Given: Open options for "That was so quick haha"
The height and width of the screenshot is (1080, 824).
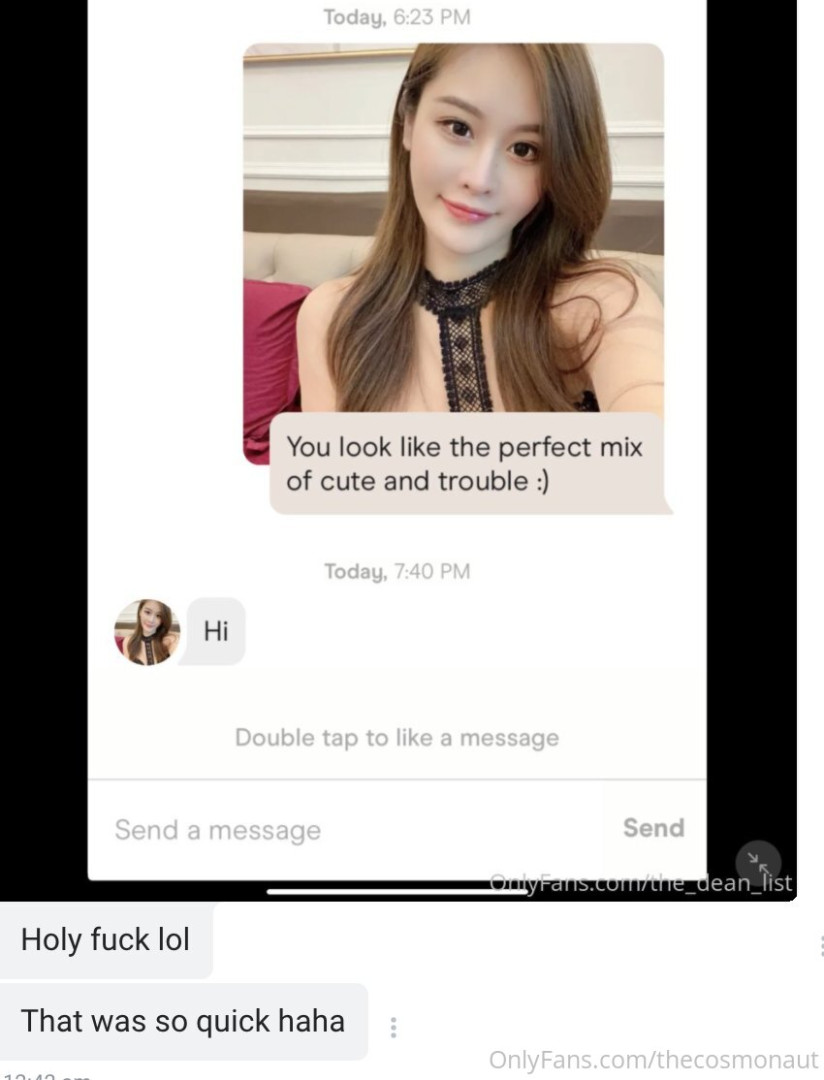Looking at the screenshot, I should click(x=393, y=1027).
